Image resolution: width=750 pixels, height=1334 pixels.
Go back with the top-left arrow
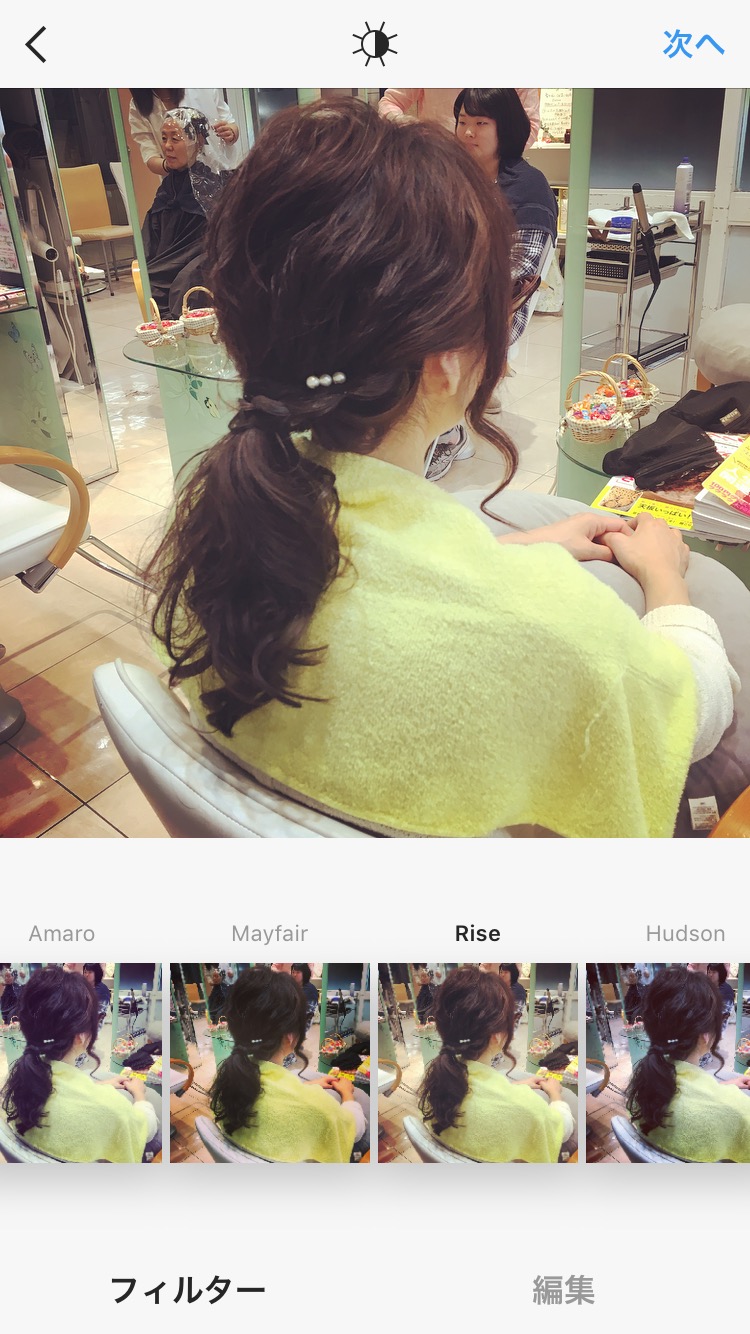pos(36,44)
